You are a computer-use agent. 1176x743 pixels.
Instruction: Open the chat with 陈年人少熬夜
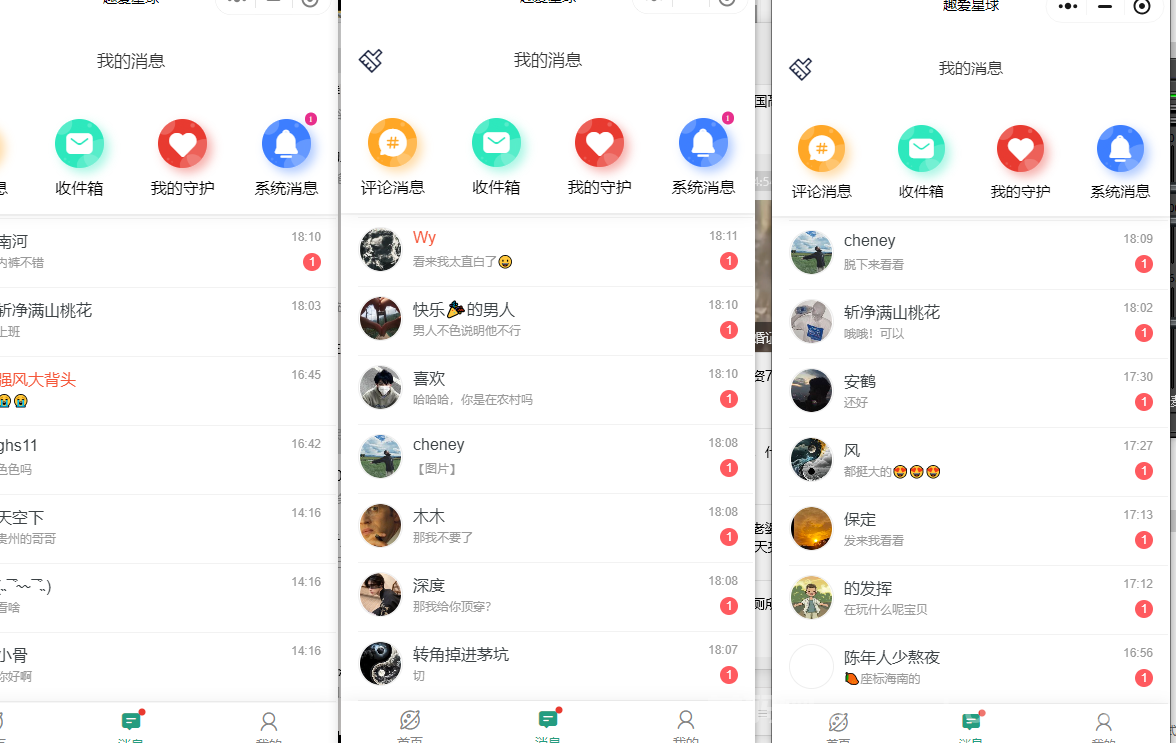[970, 667]
